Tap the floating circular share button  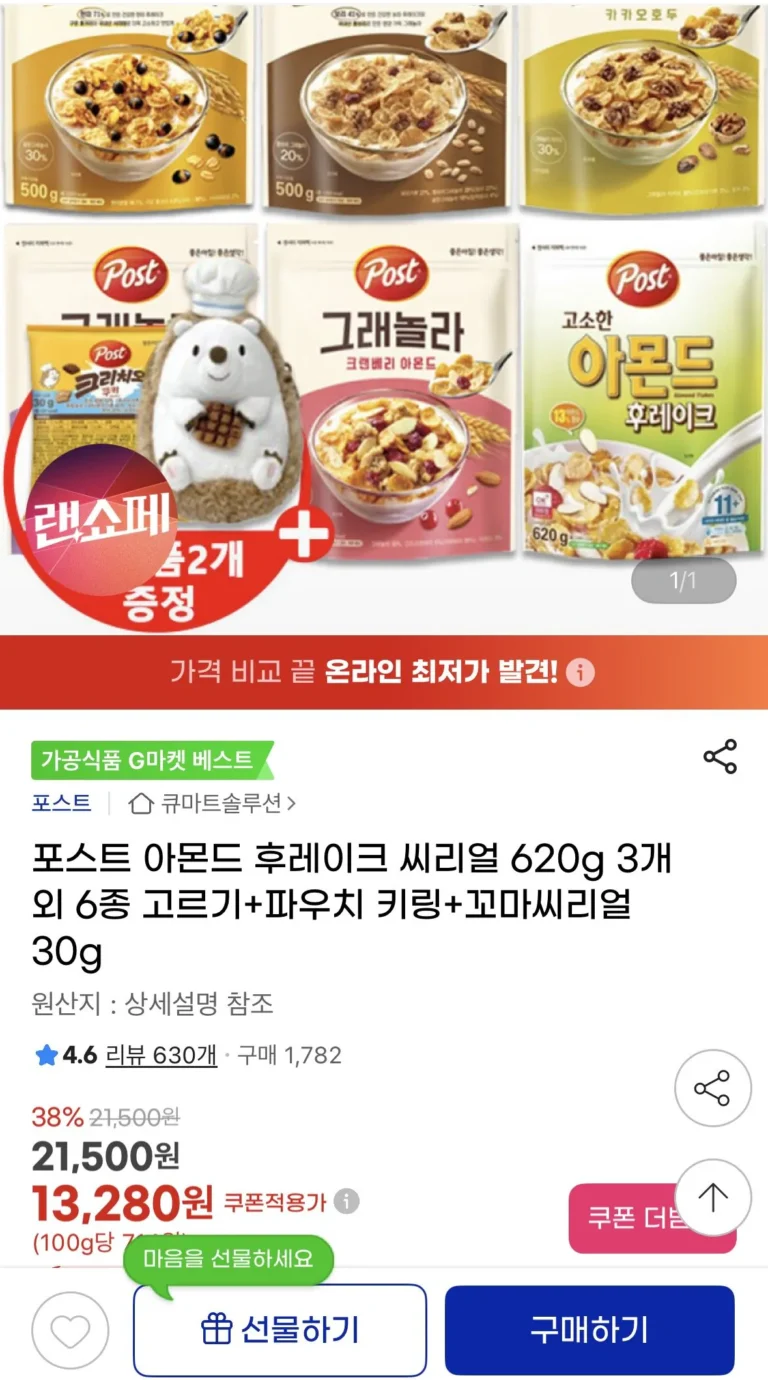point(712,1088)
